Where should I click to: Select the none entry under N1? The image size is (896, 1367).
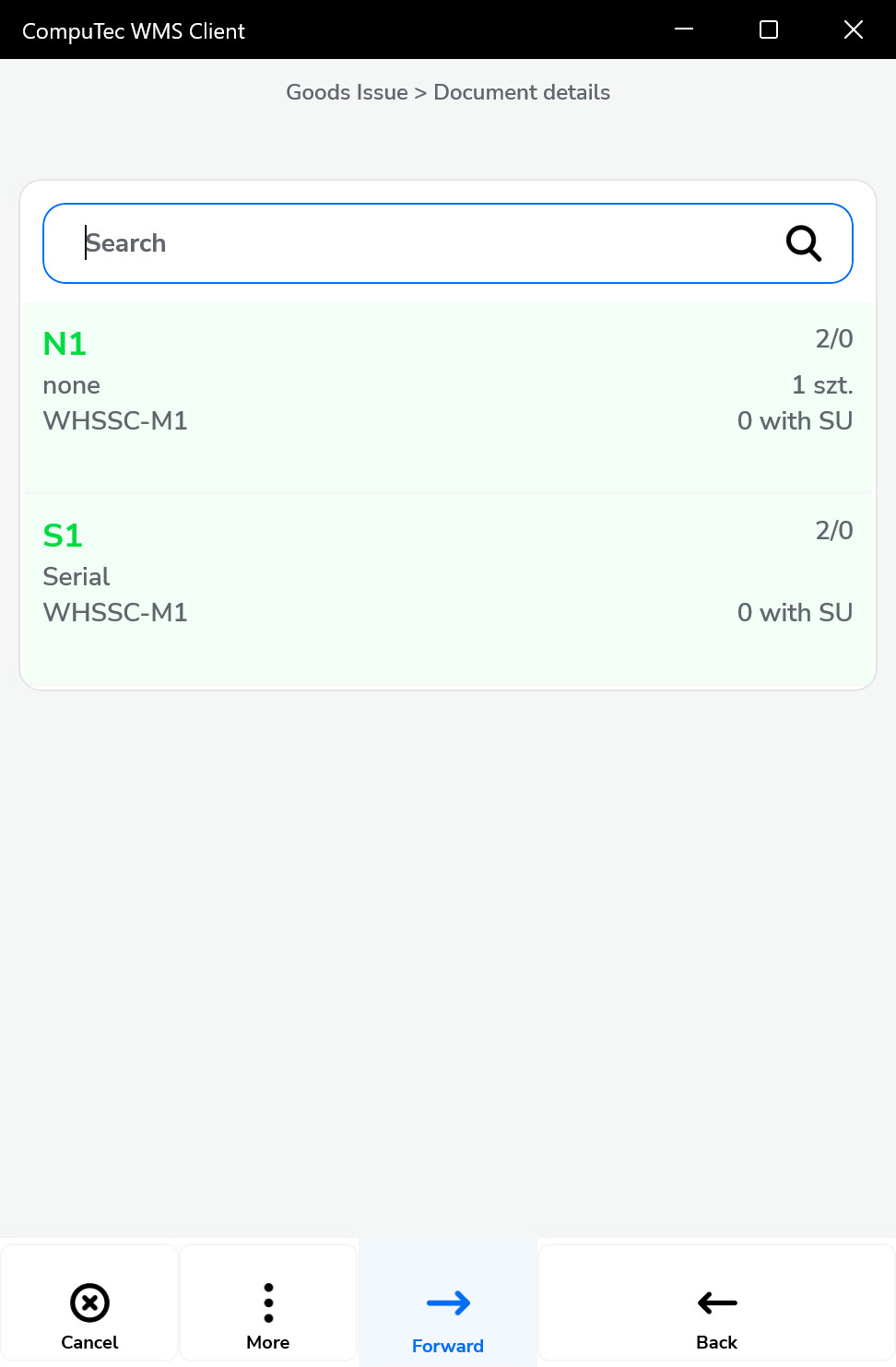(71, 385)
